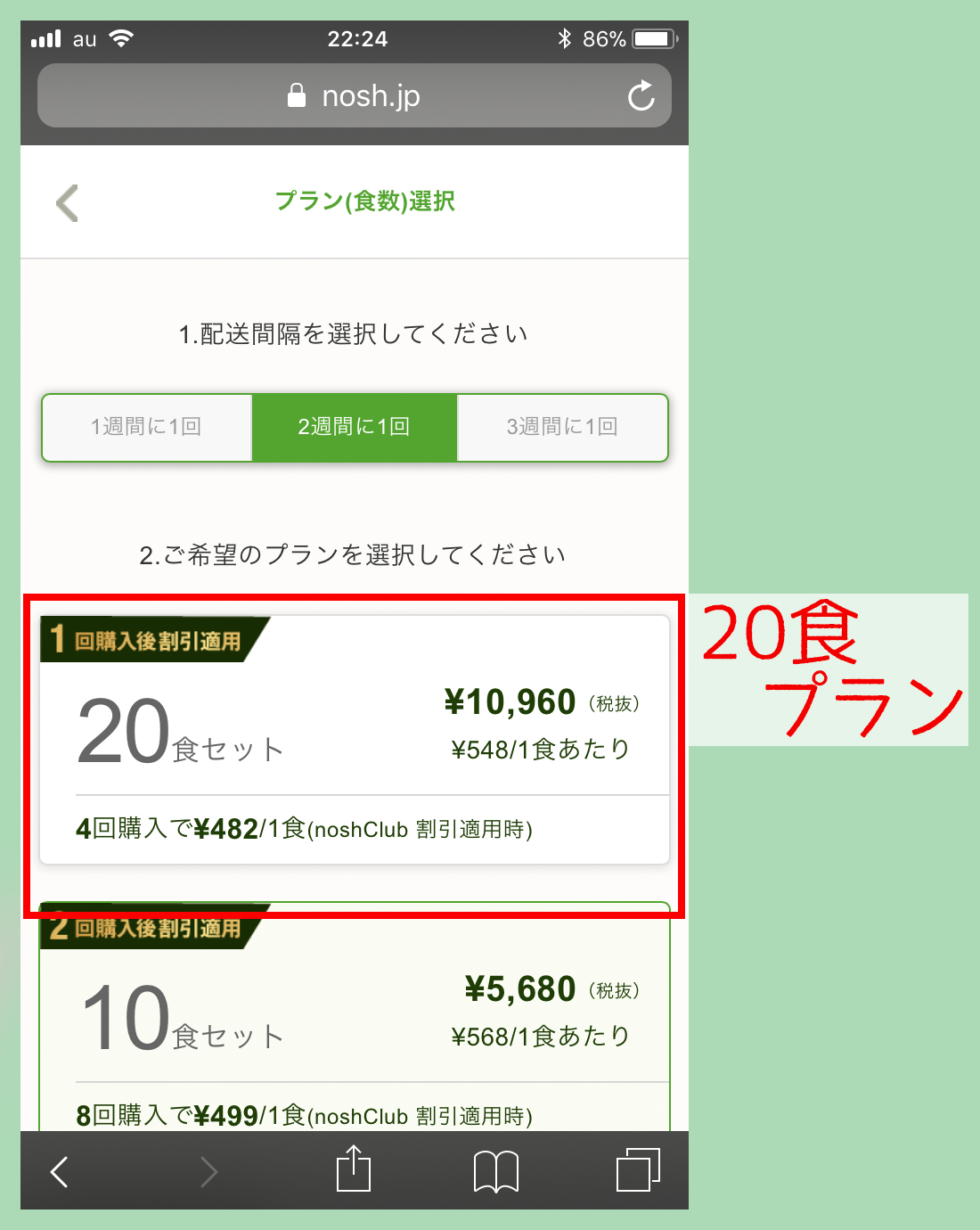Go back in the Safari toolbar
The width and height of the screenshot is (980, 1230).
[60, 1172]
